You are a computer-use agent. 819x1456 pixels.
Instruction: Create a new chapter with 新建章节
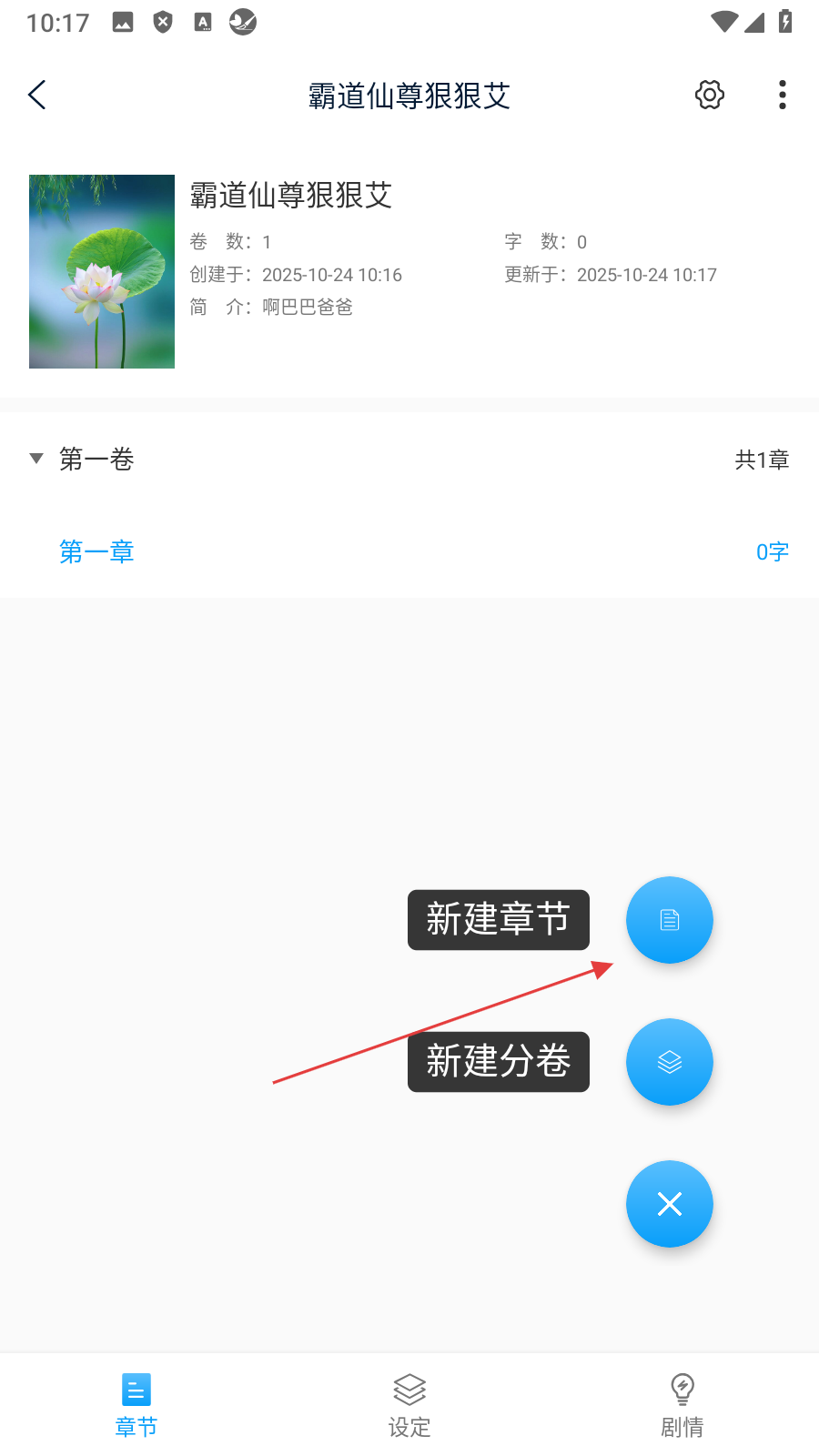[669, 920]
